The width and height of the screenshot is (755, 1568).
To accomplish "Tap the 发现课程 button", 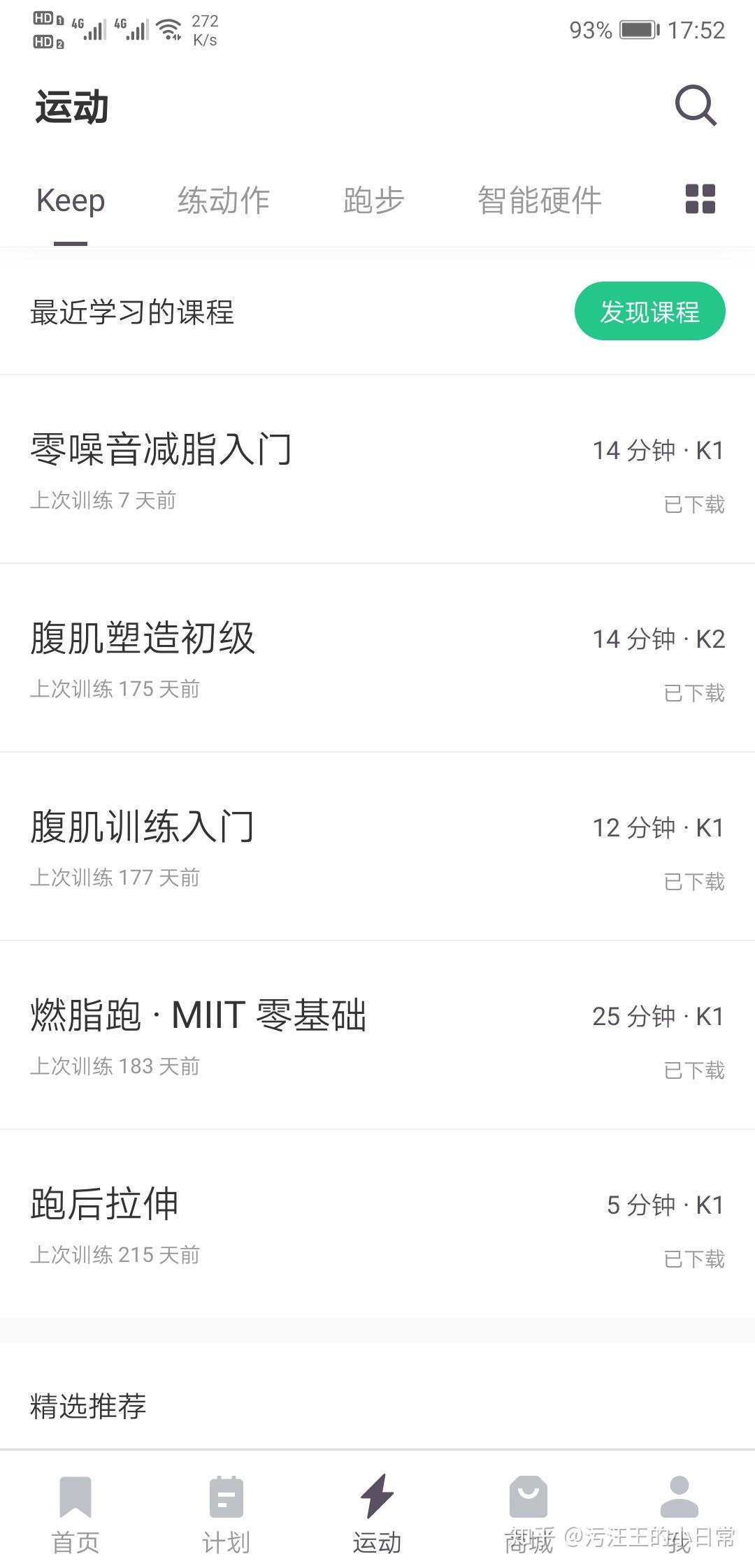I will (x=649, y=312).
